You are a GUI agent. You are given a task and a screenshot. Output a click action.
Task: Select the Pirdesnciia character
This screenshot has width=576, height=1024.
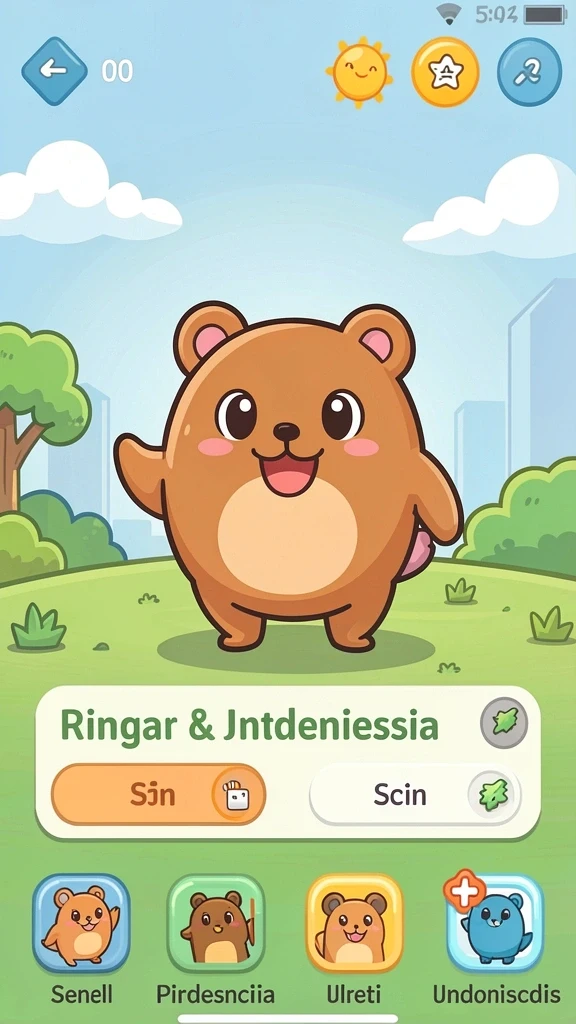pos(216,923)
